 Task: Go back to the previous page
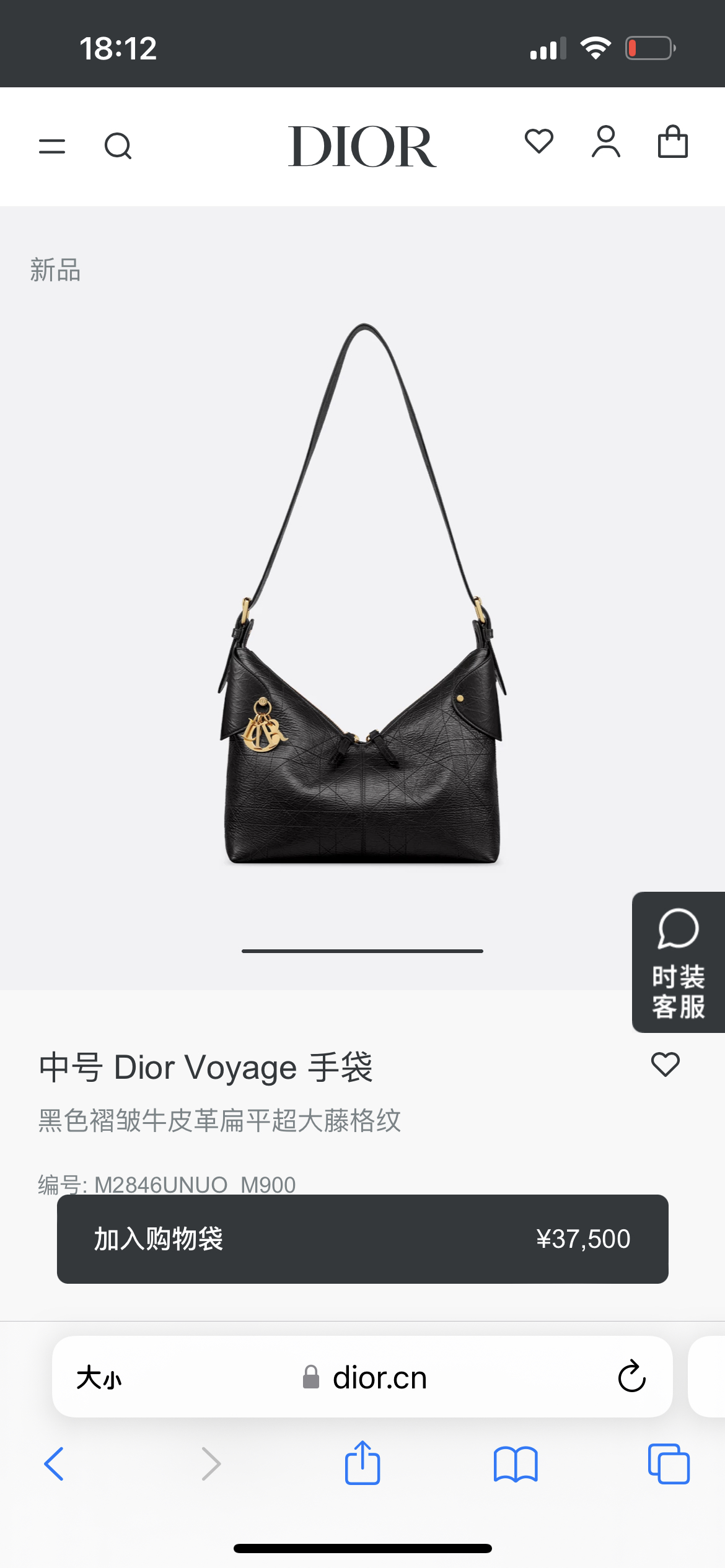click(x=54, y=1464)
